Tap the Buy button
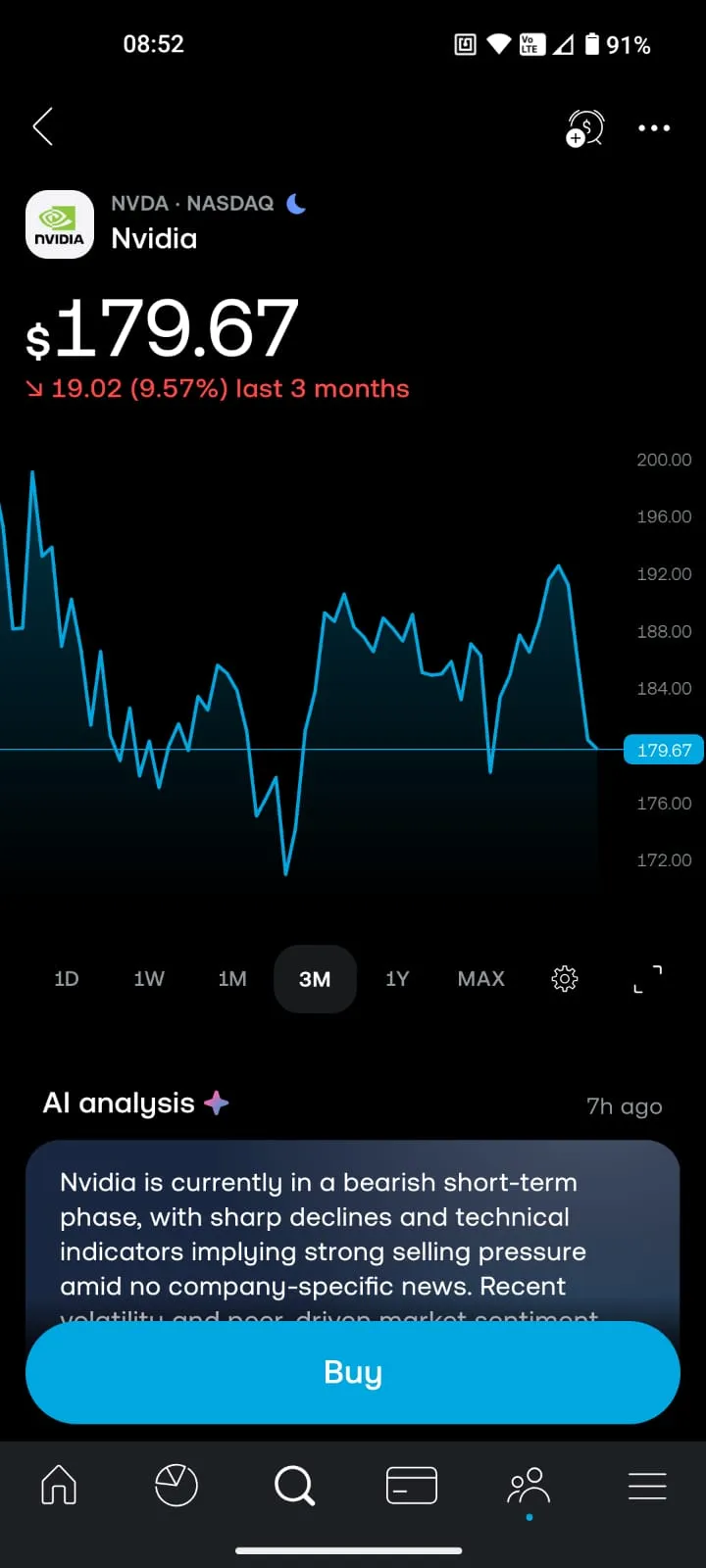Image resolution: width=706 pixels, height=1568 pixels. point(353,1372)
